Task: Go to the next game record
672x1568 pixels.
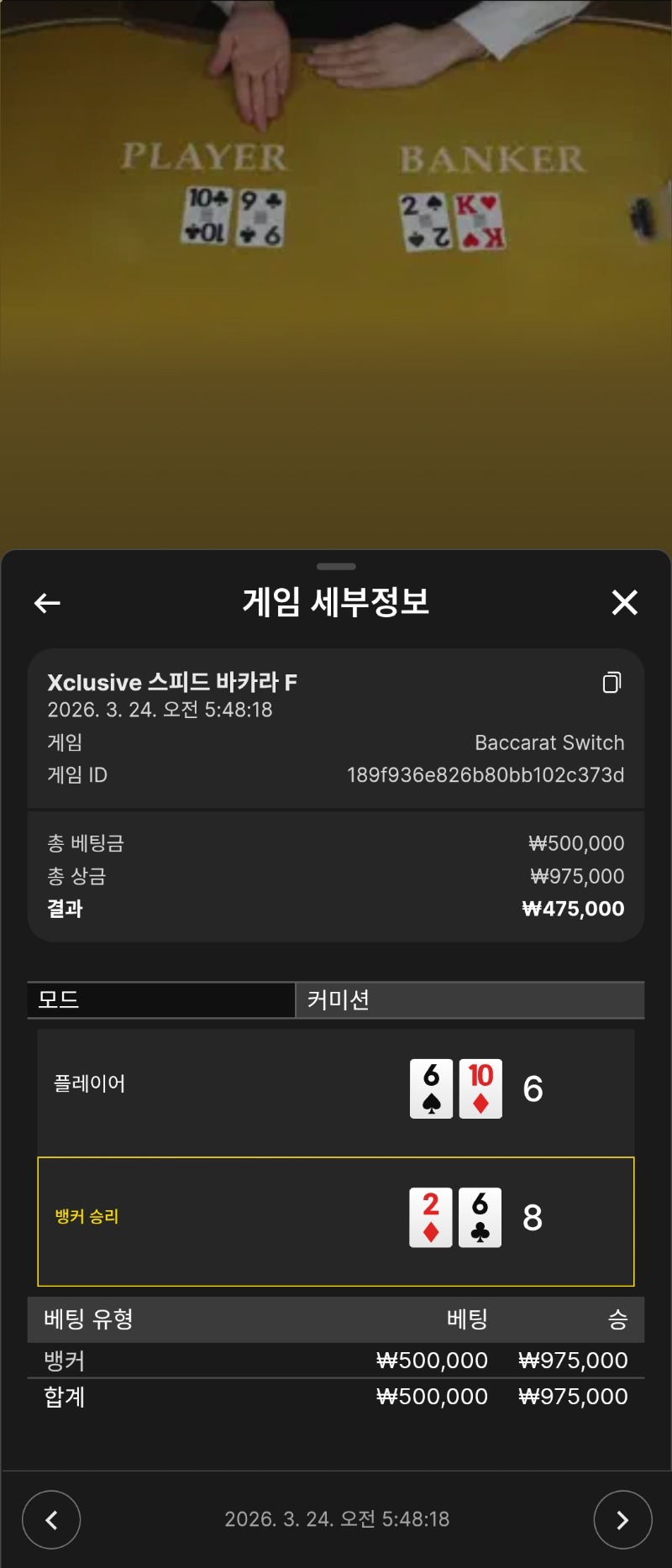Action: (622, 1519)
